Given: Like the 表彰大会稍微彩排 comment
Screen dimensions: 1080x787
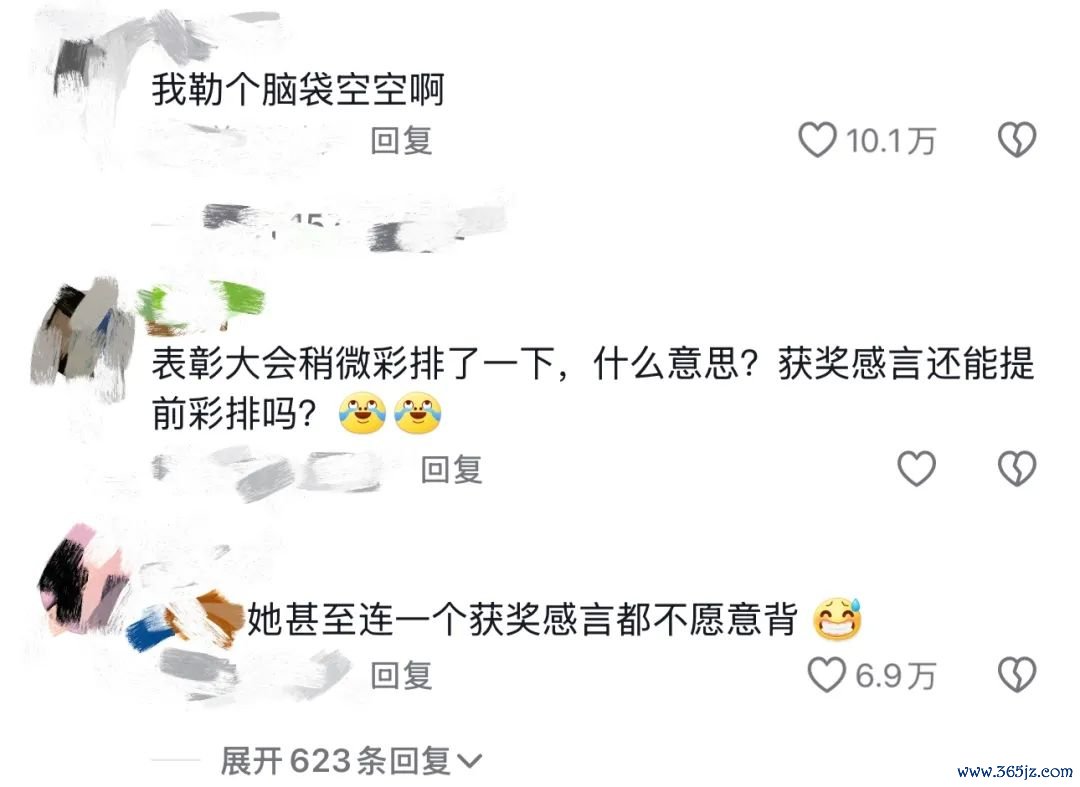Looking at the screenshot, I should [x=916, y=468].
